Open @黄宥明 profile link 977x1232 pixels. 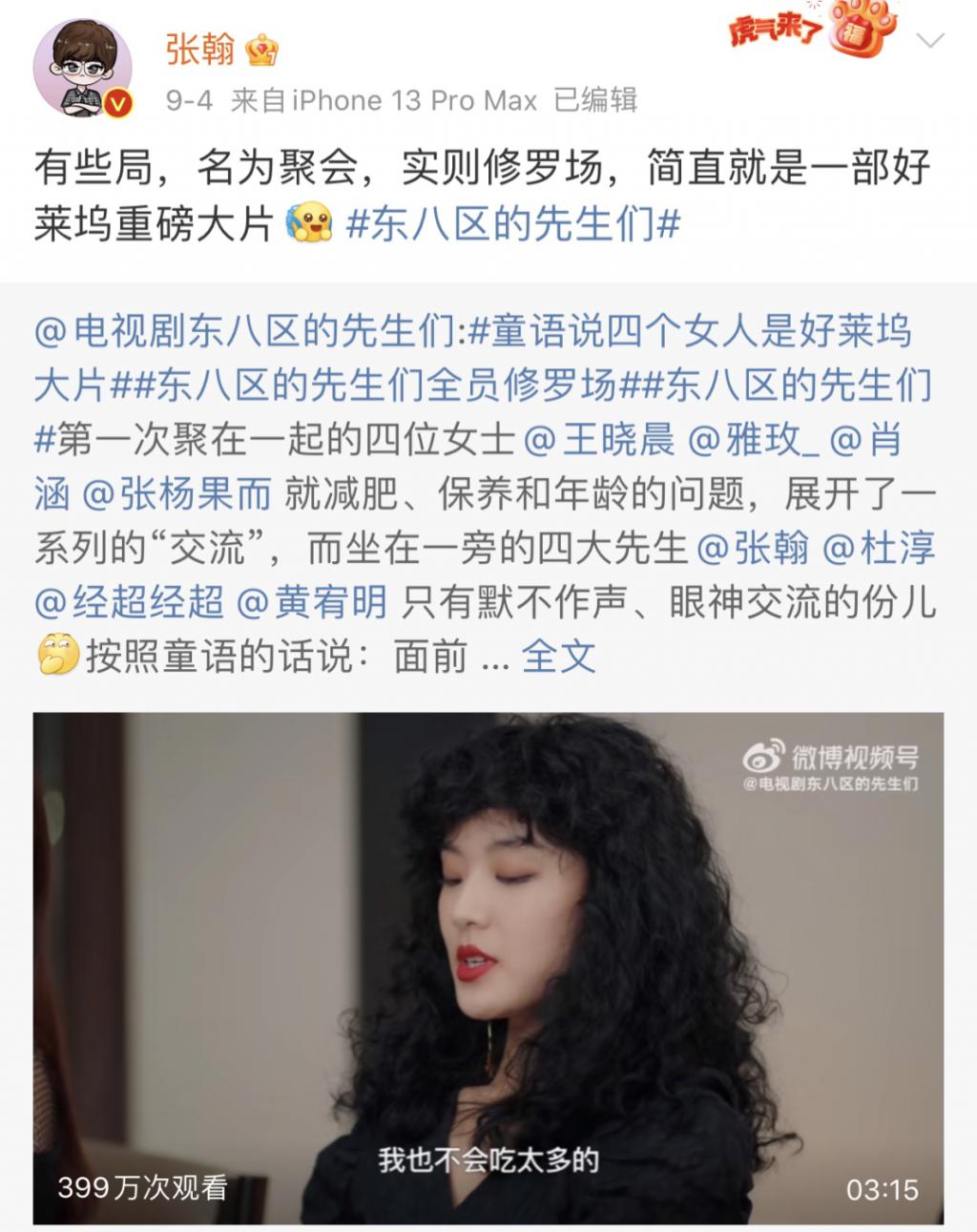(312, 602)
